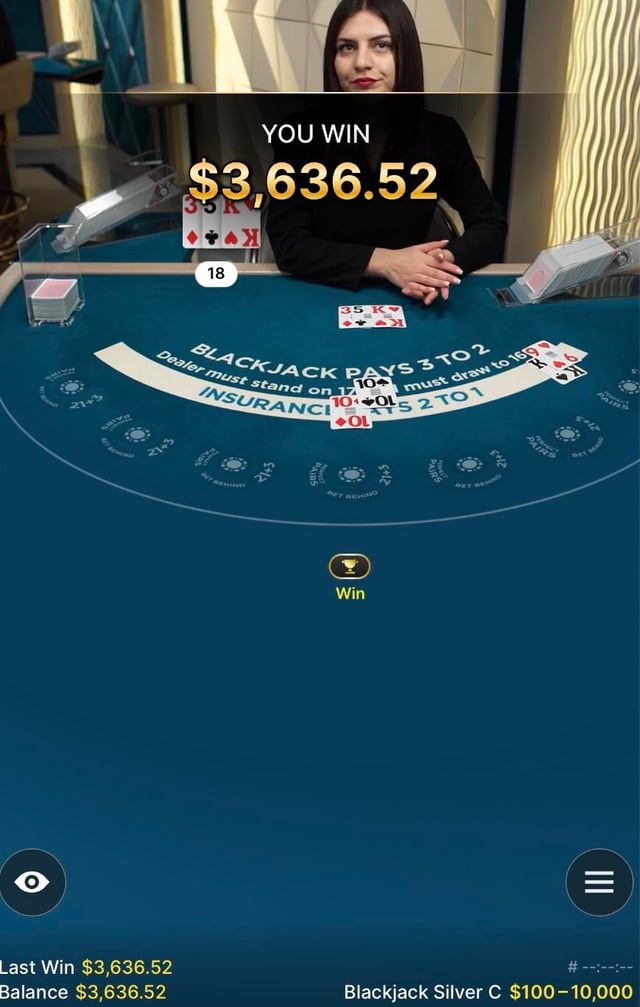Viewport: 640px width, 1007px height.
Task: Tap the eye icon to change view
Action: coord(32,882)
